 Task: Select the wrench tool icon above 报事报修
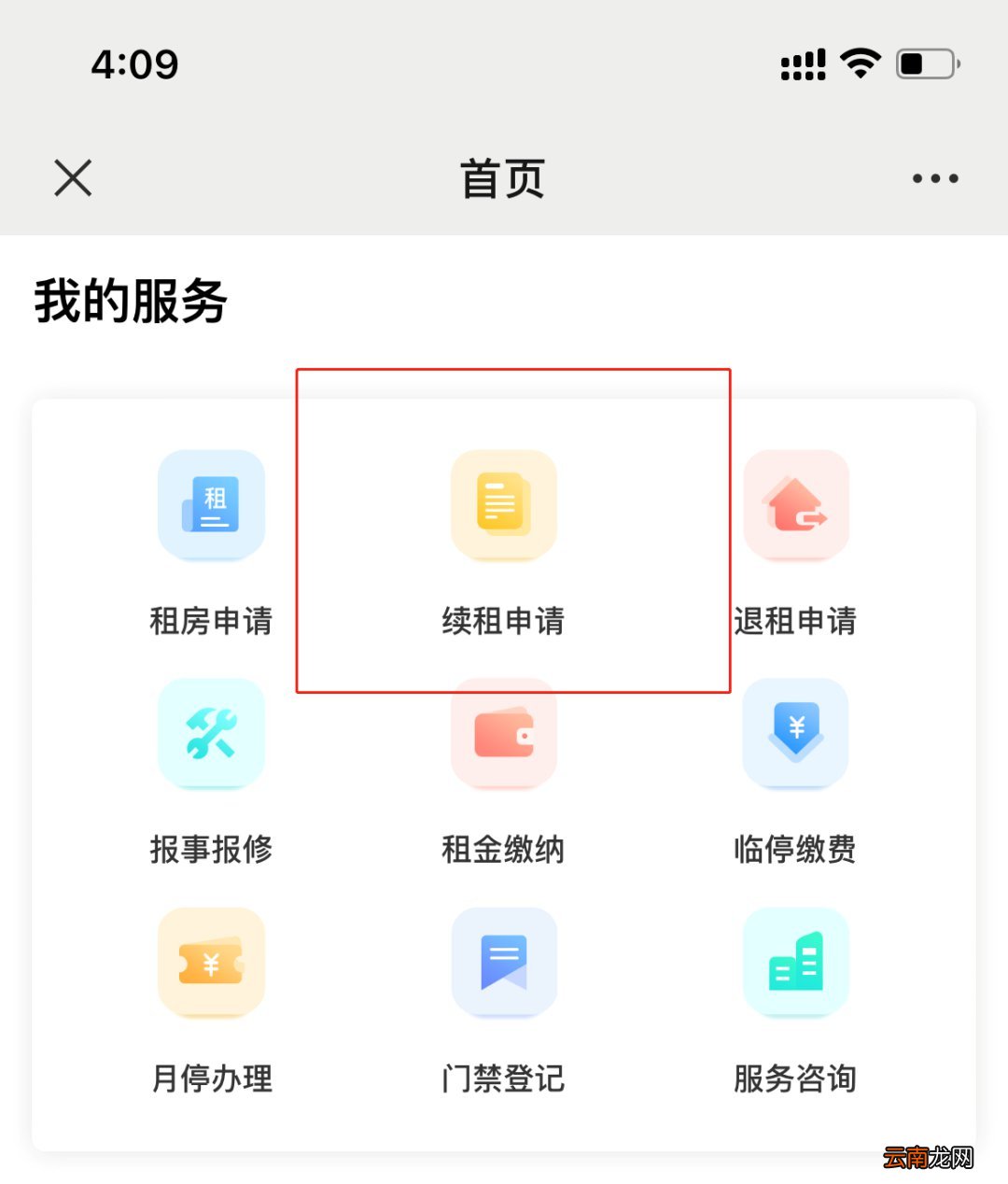coord(211,734)
